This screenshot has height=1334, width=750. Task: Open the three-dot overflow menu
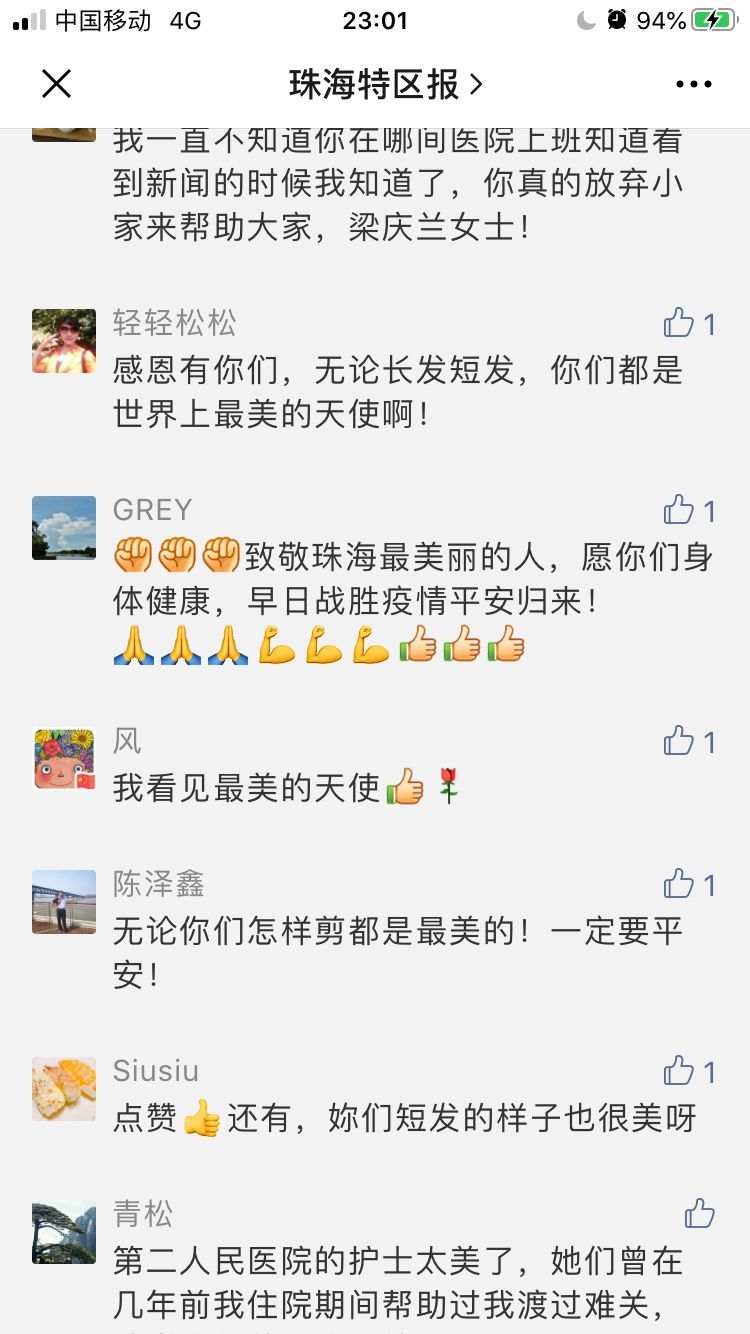click(x=693, y=84)
